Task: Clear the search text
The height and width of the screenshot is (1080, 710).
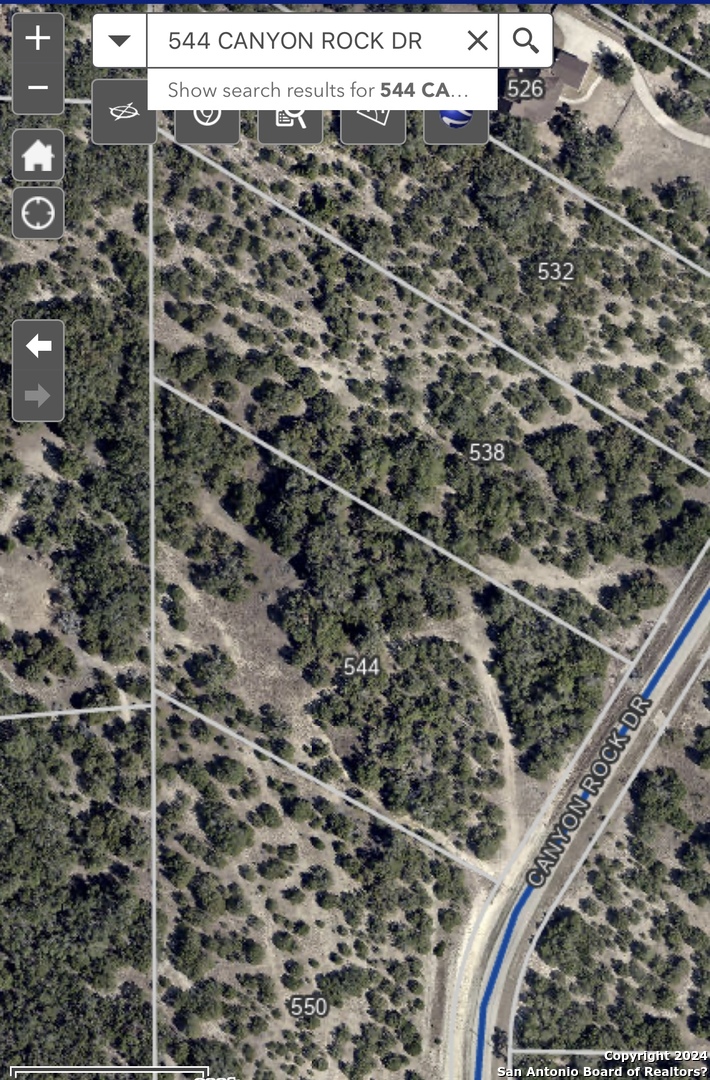Action: pos(478,41)
